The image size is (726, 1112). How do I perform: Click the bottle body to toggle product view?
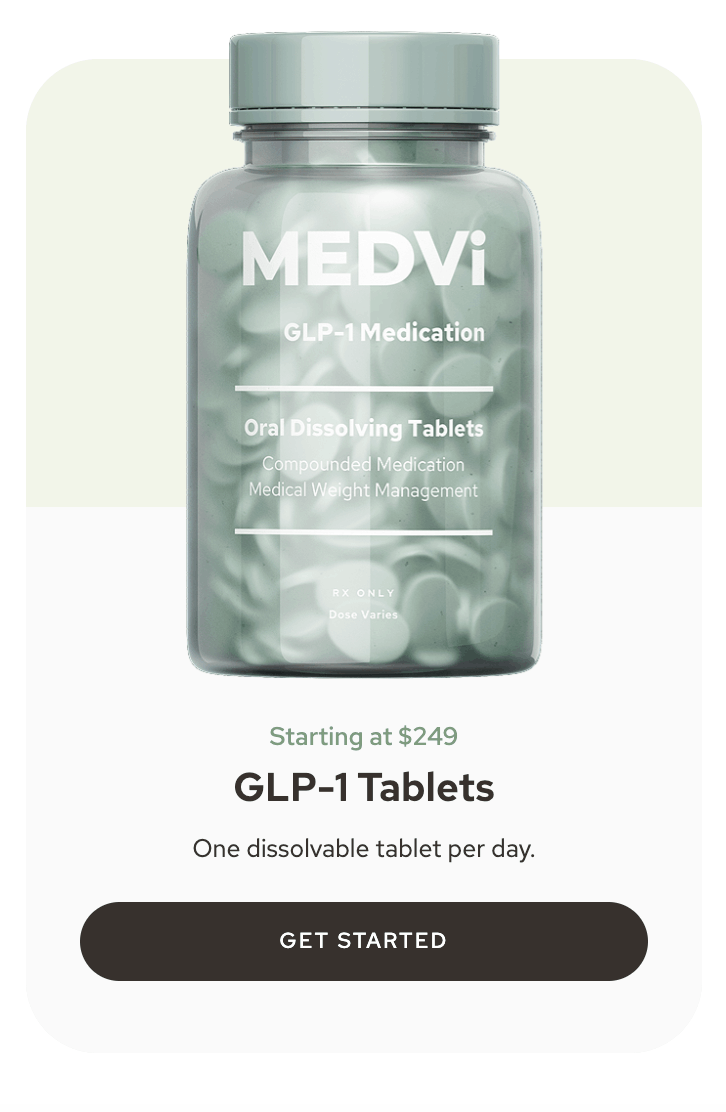(362, 400)
